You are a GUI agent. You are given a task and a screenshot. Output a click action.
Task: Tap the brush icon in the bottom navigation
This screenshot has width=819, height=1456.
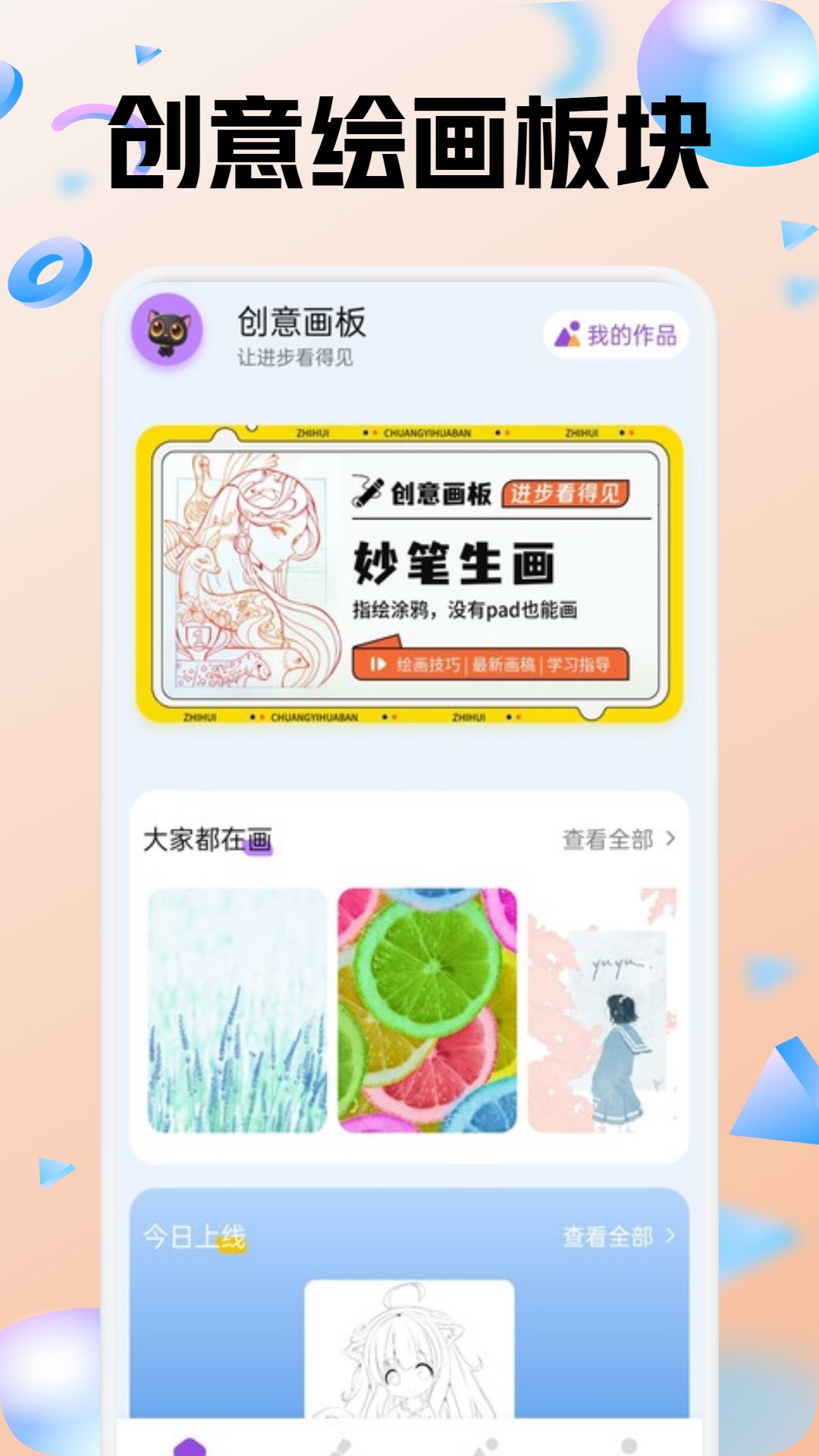tap(341, 1447)
